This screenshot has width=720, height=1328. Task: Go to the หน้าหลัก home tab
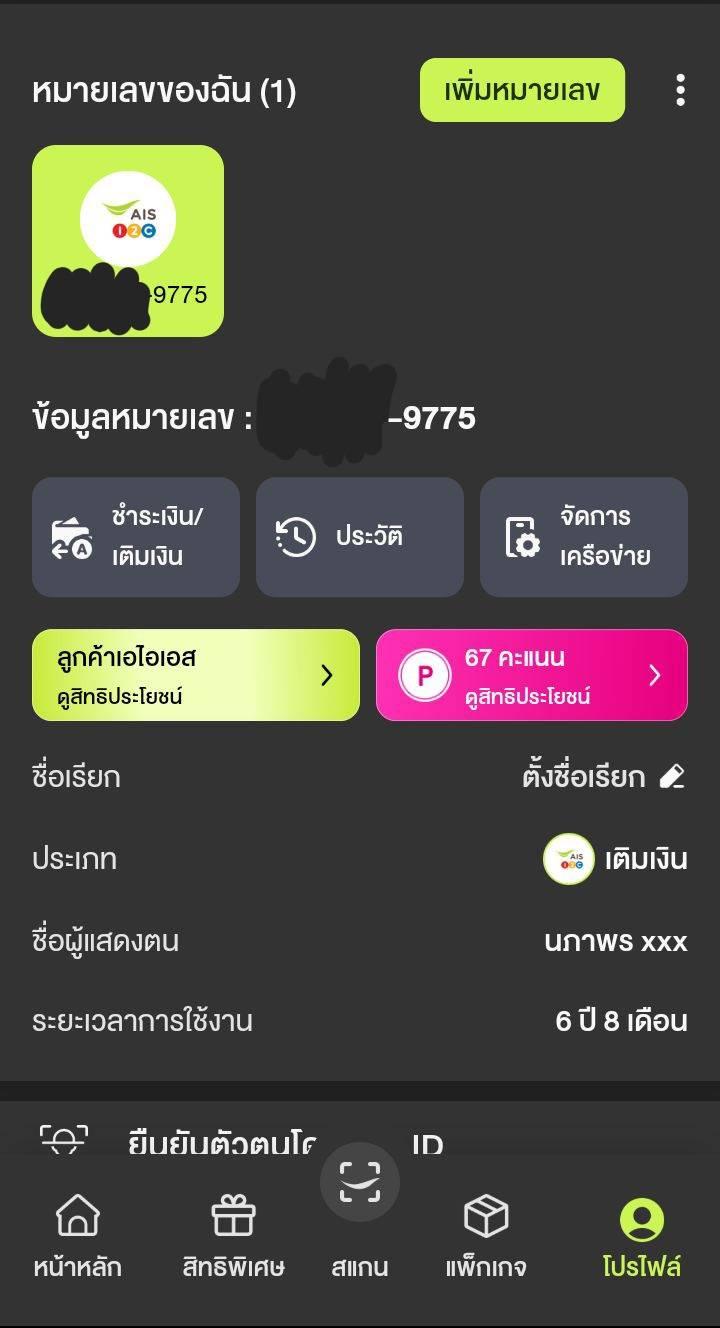77,1238
